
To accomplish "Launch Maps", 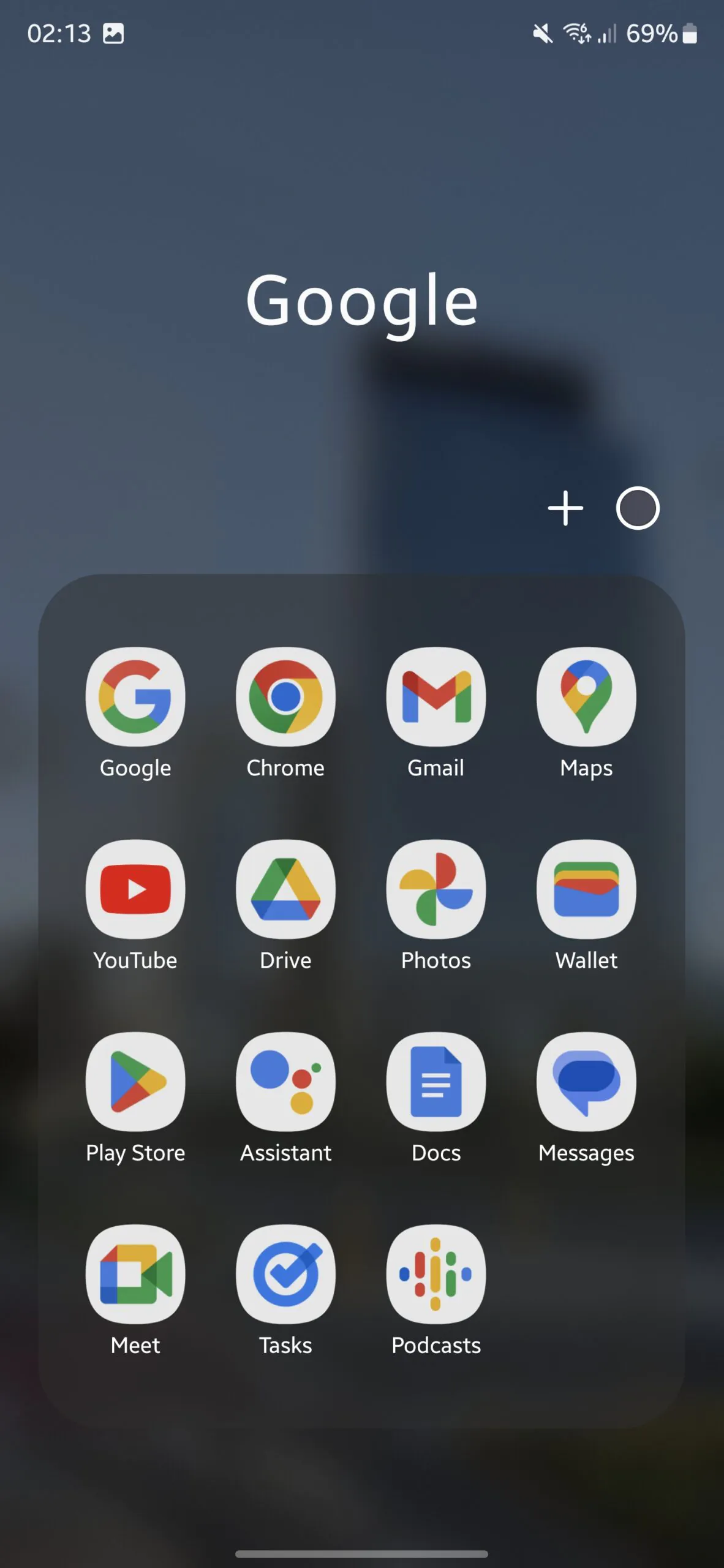I will coord(586,697).
